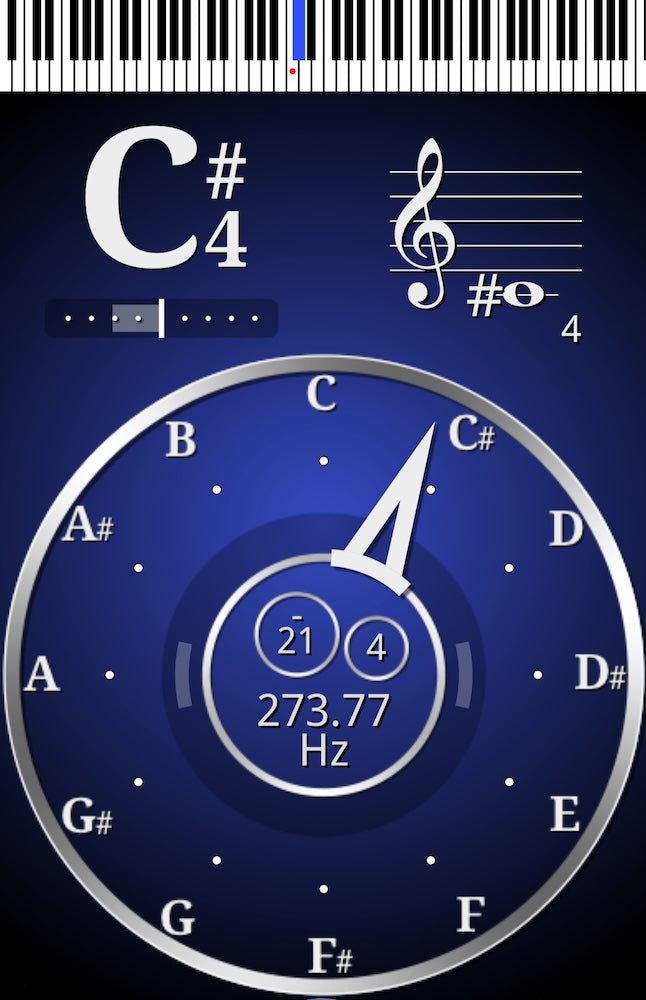Image resolution: width=646 pixels, height=1000 pixels.
Task: Tap the octave circle showing 4
Action: pos(376,647)
